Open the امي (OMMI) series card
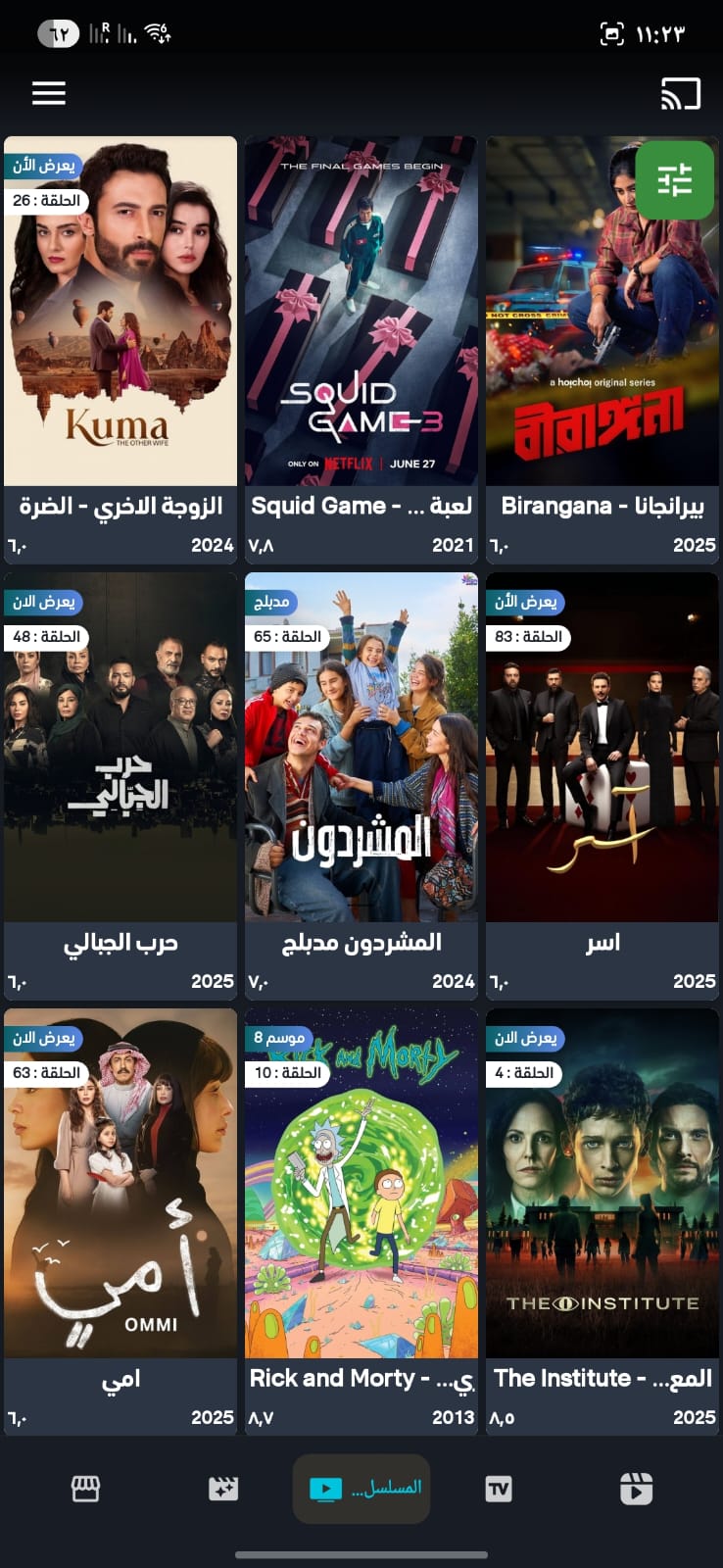The image size is (723, 1568). coord(120,1222)
